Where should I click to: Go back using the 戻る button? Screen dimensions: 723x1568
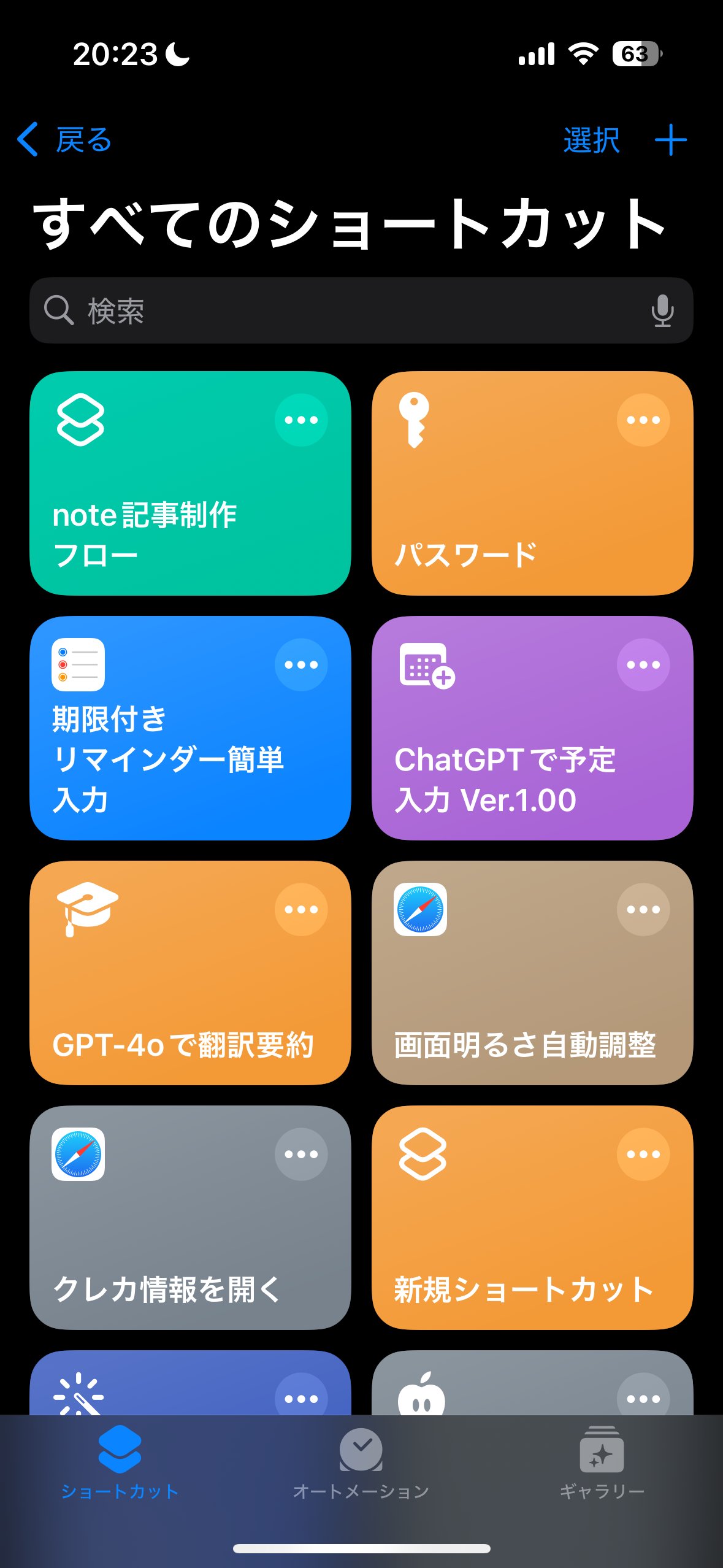tap(64, 140)
